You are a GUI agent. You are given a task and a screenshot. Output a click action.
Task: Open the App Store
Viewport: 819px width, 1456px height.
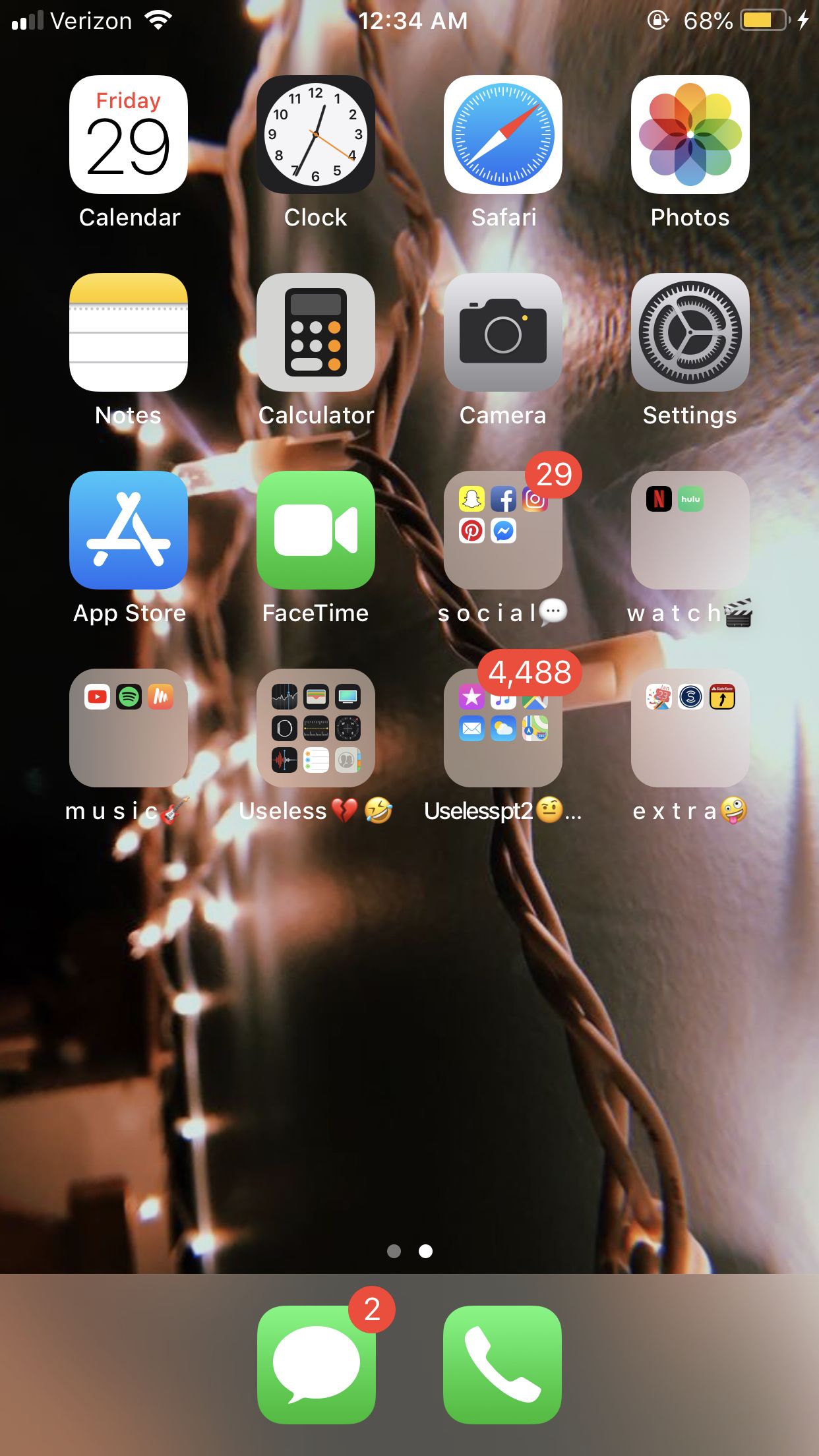click(x=129, y=530)
